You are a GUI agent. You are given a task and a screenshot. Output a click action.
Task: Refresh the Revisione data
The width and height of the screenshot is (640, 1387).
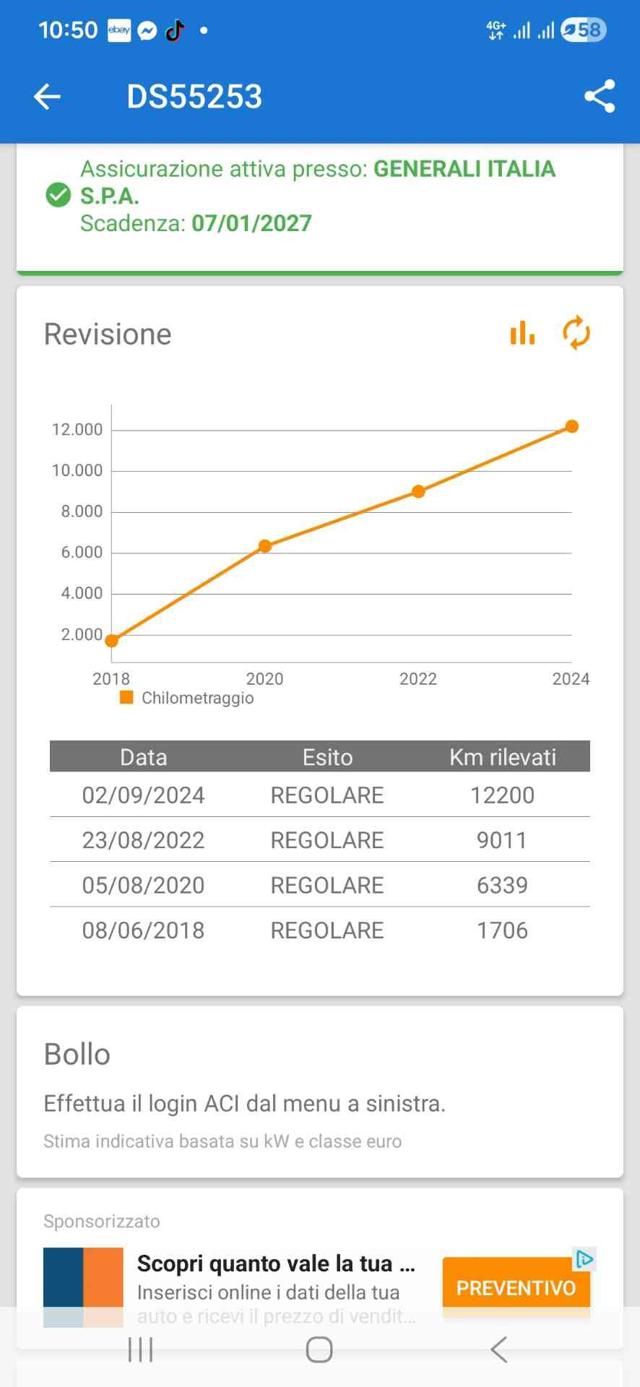coord(577,333)
